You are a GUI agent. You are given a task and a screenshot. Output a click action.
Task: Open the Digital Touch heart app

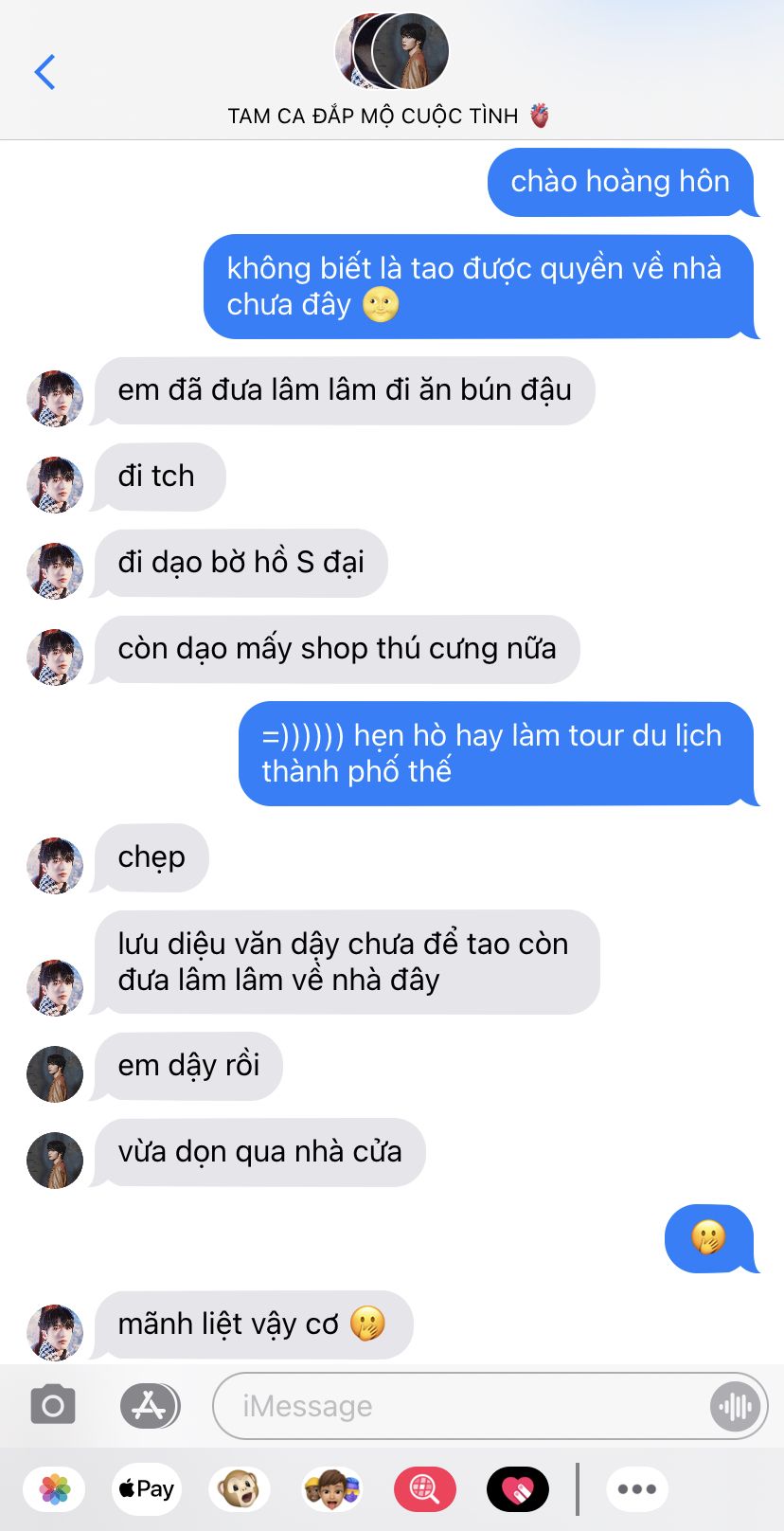pyautogui.click(x=517, y=1488)
